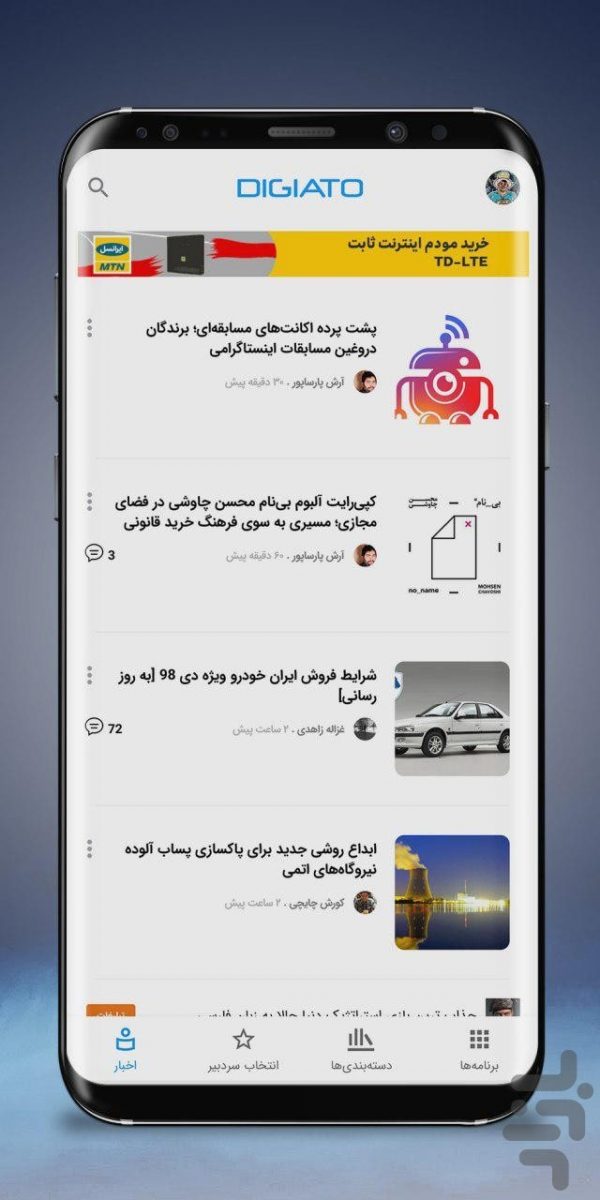Image resolution: width=600 pixels, height=1200 pixels.
Task: Switch to the اخبار tab
Action: coord(125,1049)
